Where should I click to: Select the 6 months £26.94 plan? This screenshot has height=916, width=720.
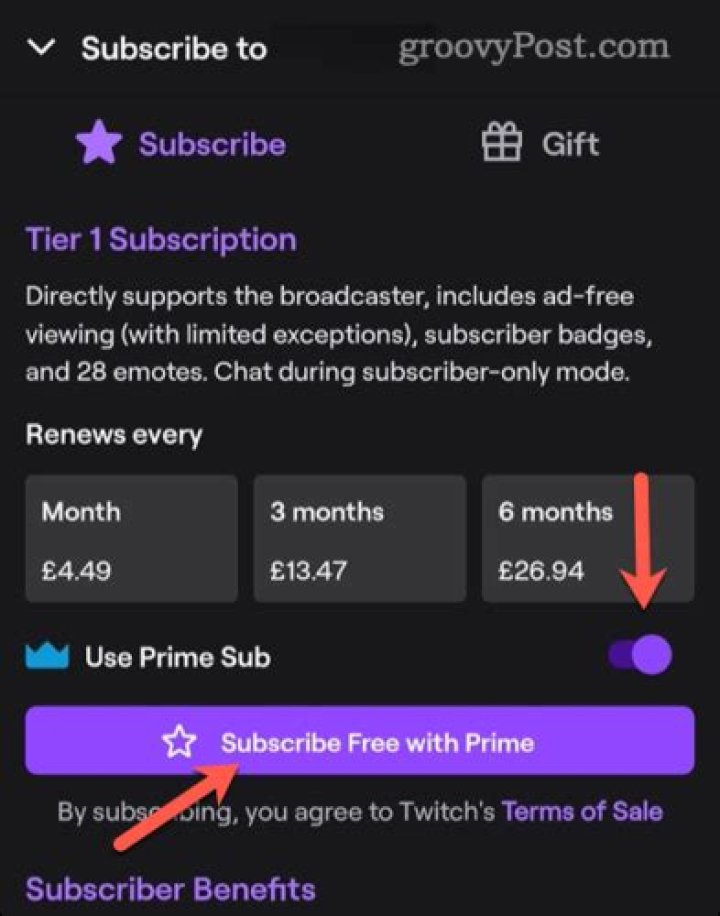point(588,538)
